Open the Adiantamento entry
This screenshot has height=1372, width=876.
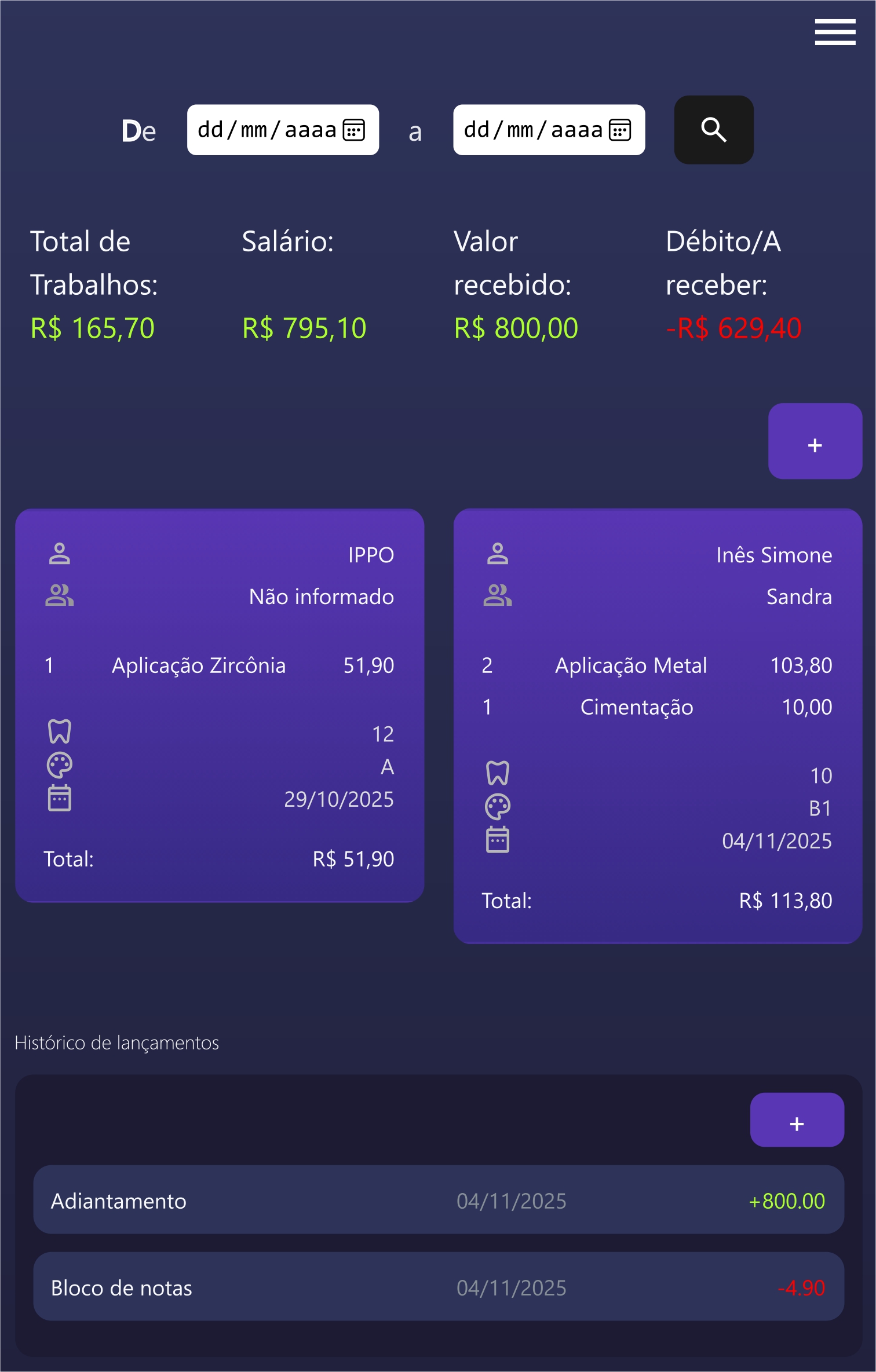438,1199
